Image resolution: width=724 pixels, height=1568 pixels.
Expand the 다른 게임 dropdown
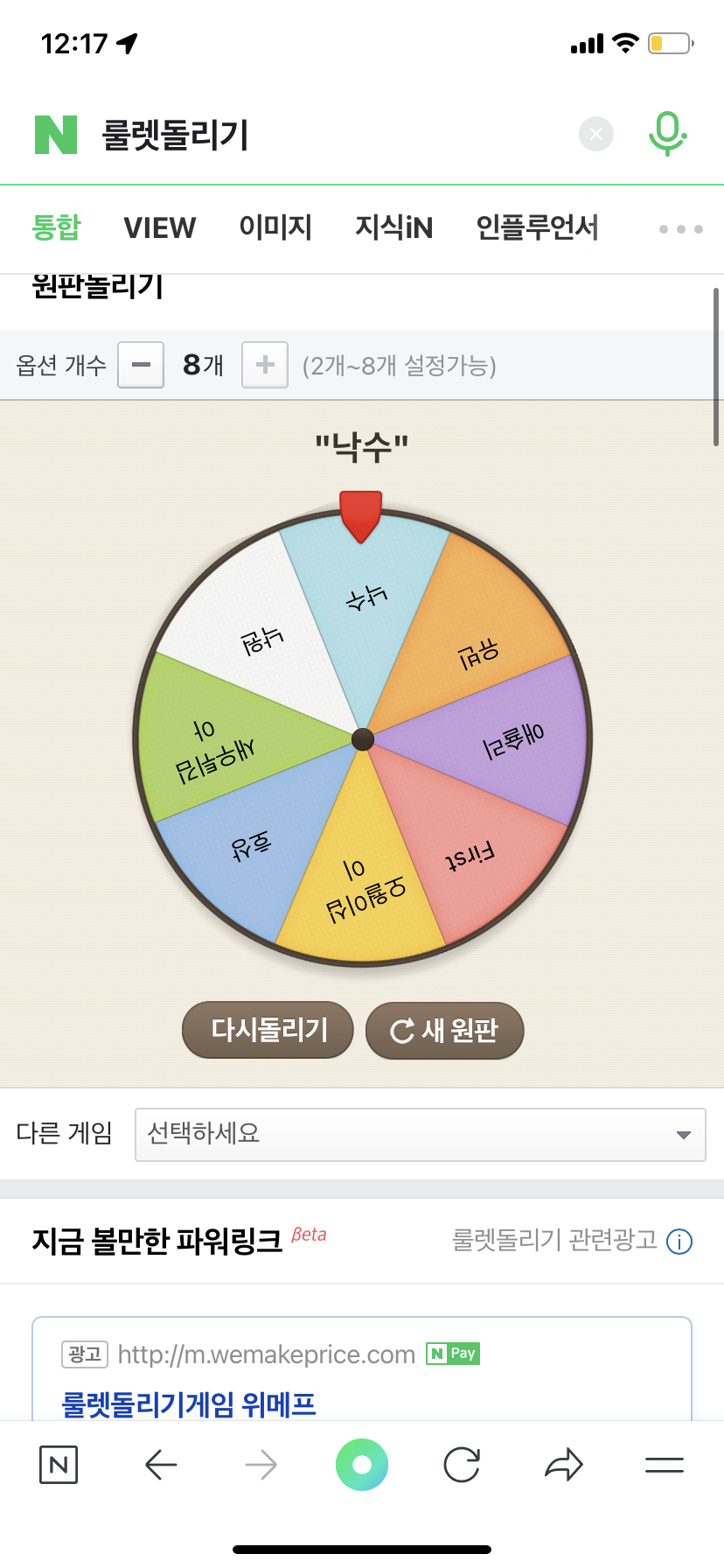[420, 1135]
